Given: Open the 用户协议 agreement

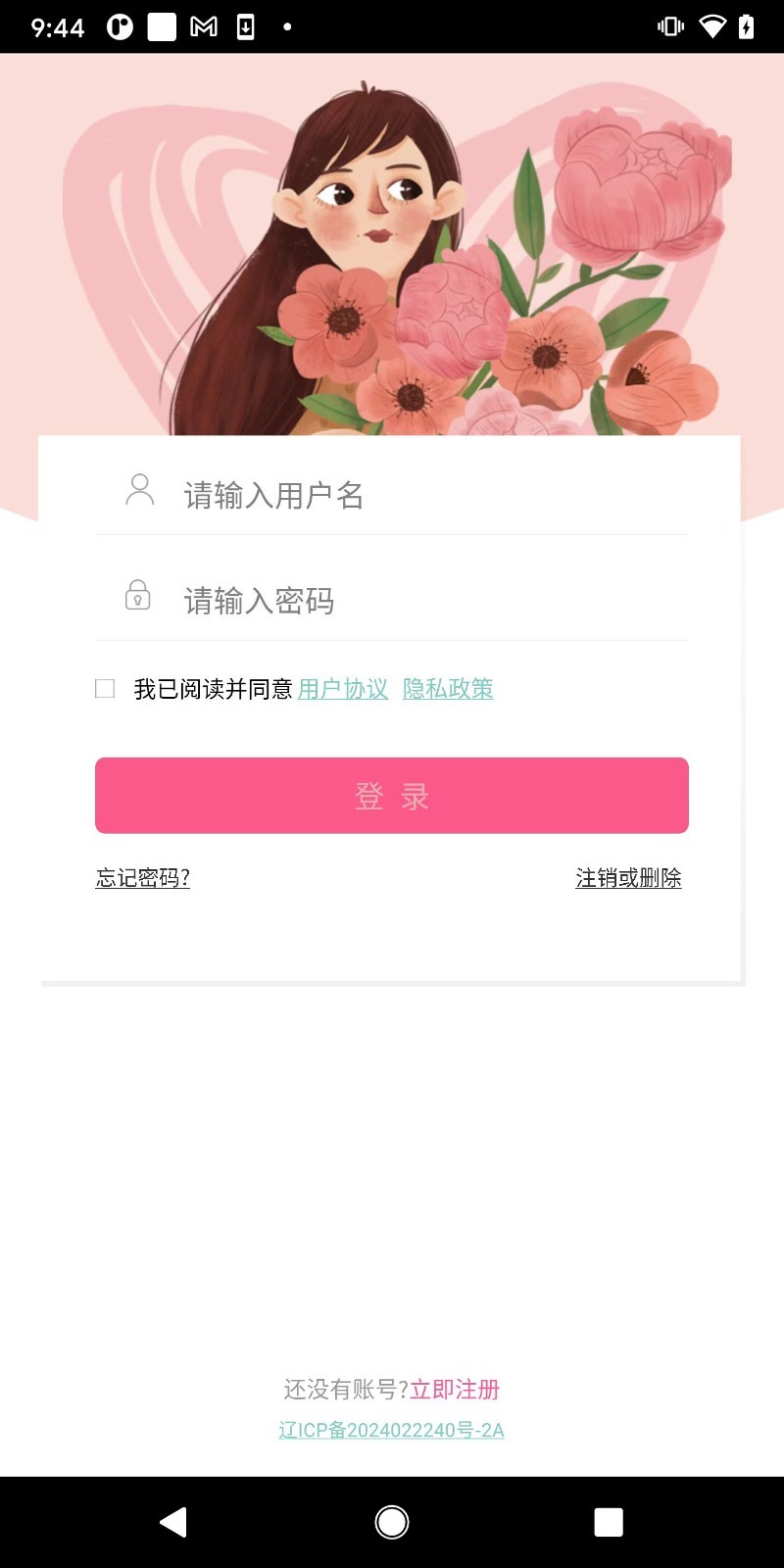Looking at the screenshot, I should 341,689.
